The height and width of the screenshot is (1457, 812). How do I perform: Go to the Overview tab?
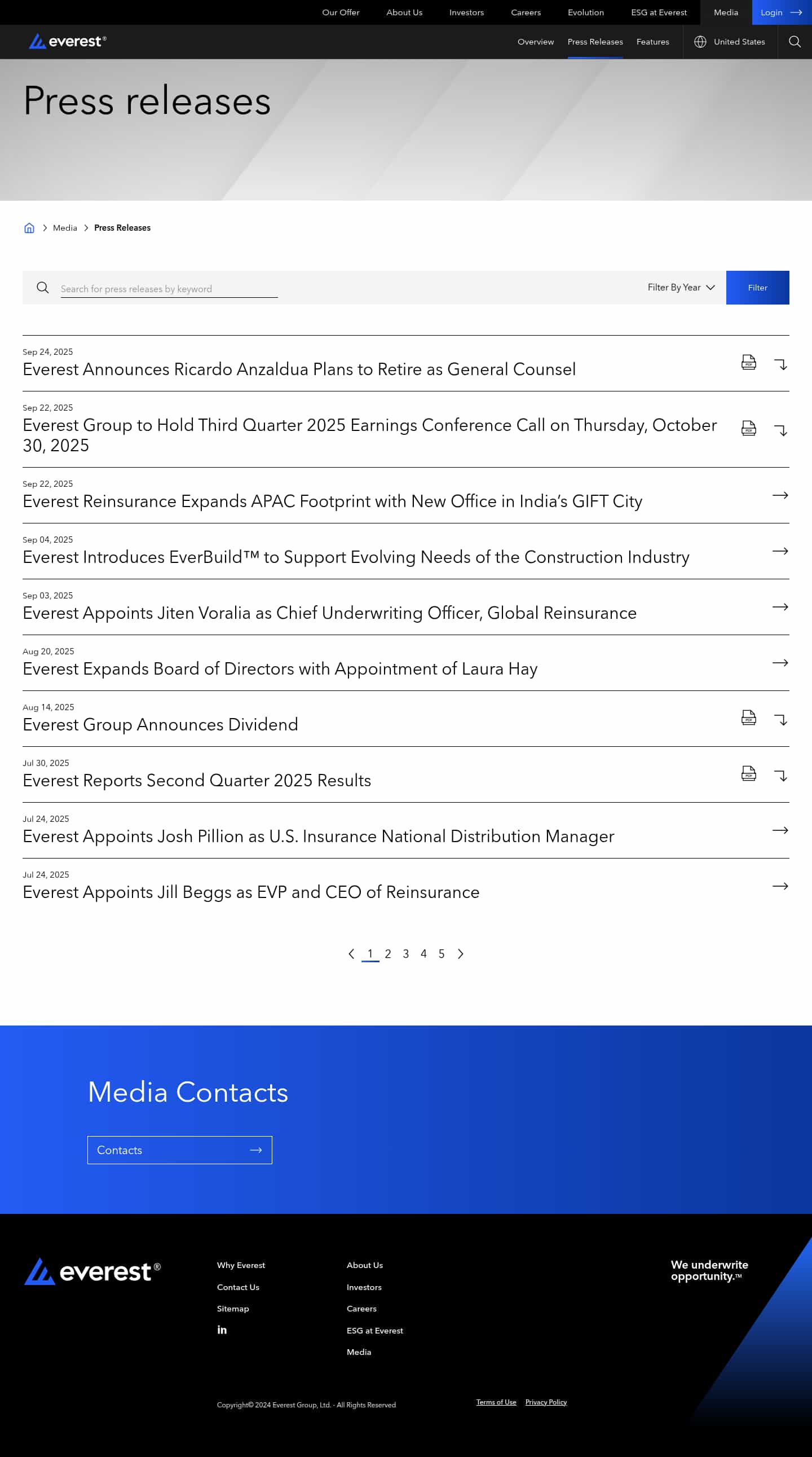click(535, 42)
